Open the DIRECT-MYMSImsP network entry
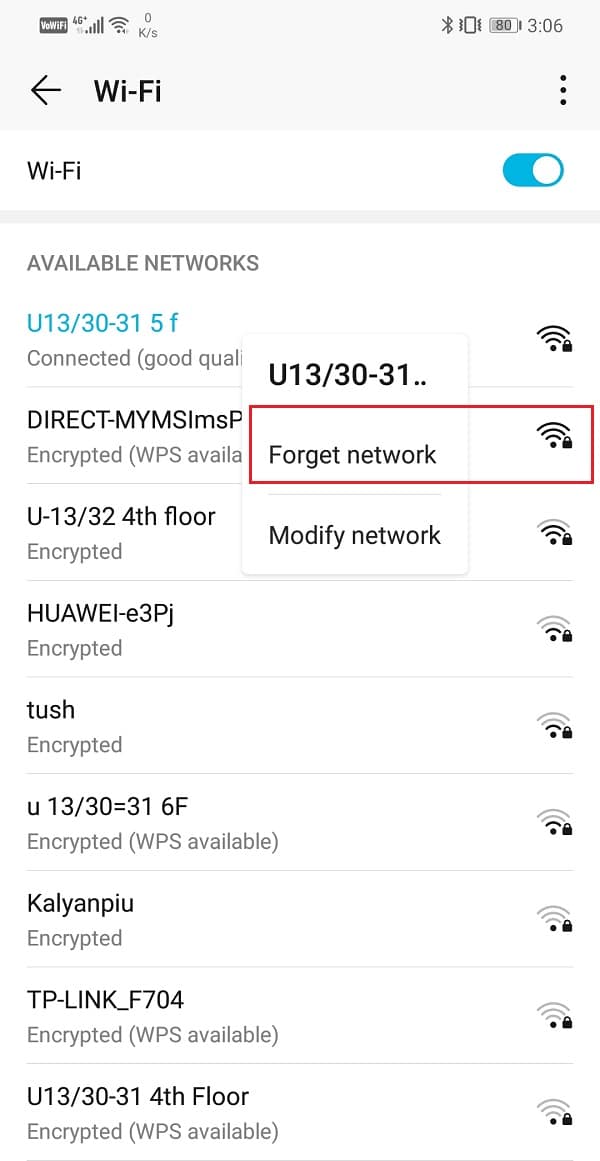 [x=130, y=436]
